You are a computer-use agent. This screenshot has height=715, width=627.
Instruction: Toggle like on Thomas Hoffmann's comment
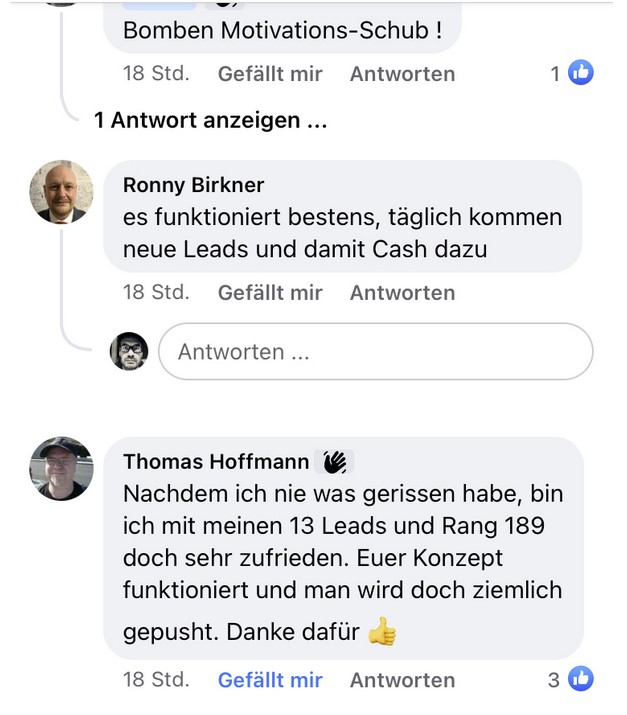coord(270,680)
